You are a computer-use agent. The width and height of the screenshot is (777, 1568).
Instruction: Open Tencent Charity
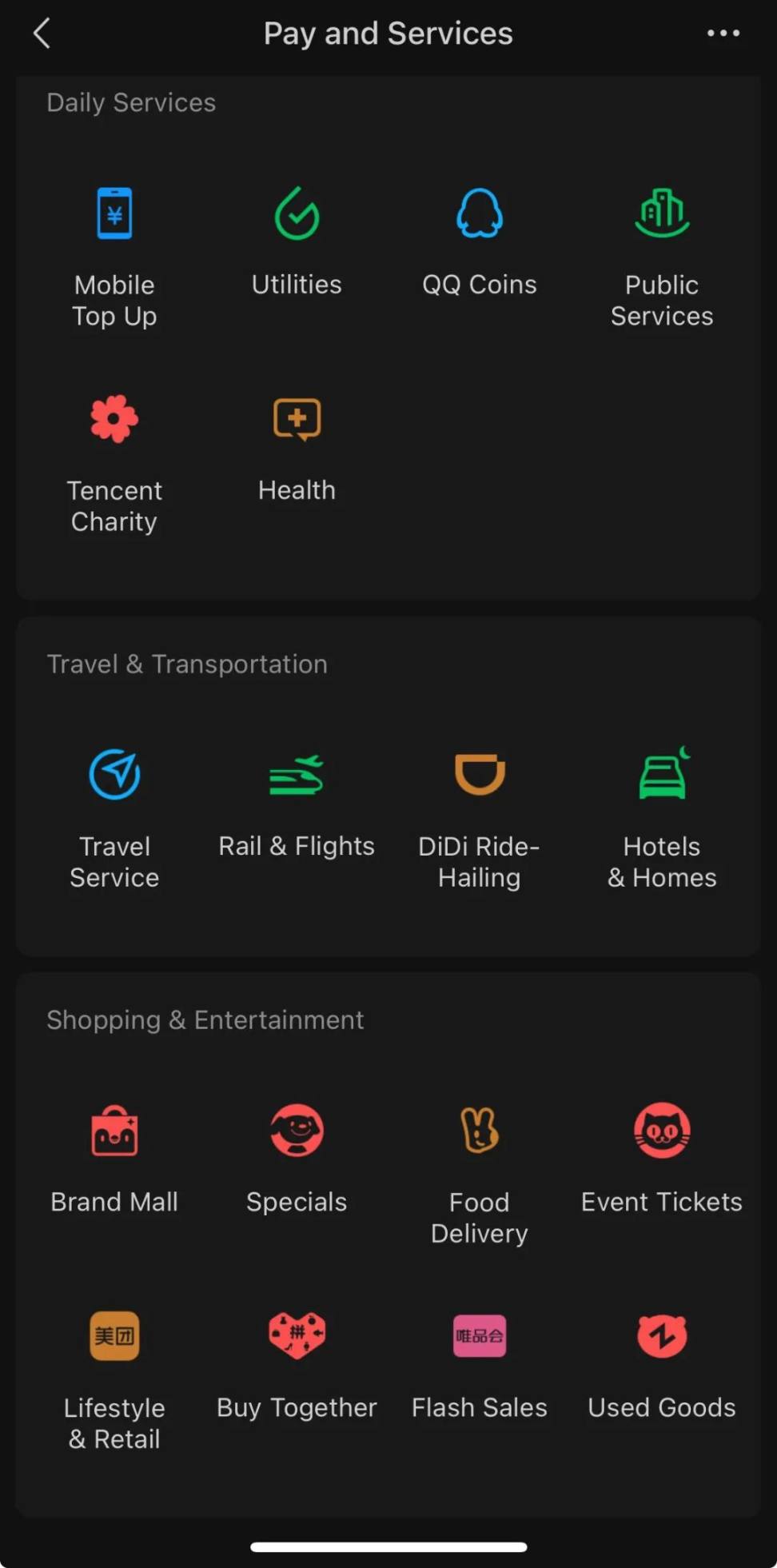click(114, 420)
